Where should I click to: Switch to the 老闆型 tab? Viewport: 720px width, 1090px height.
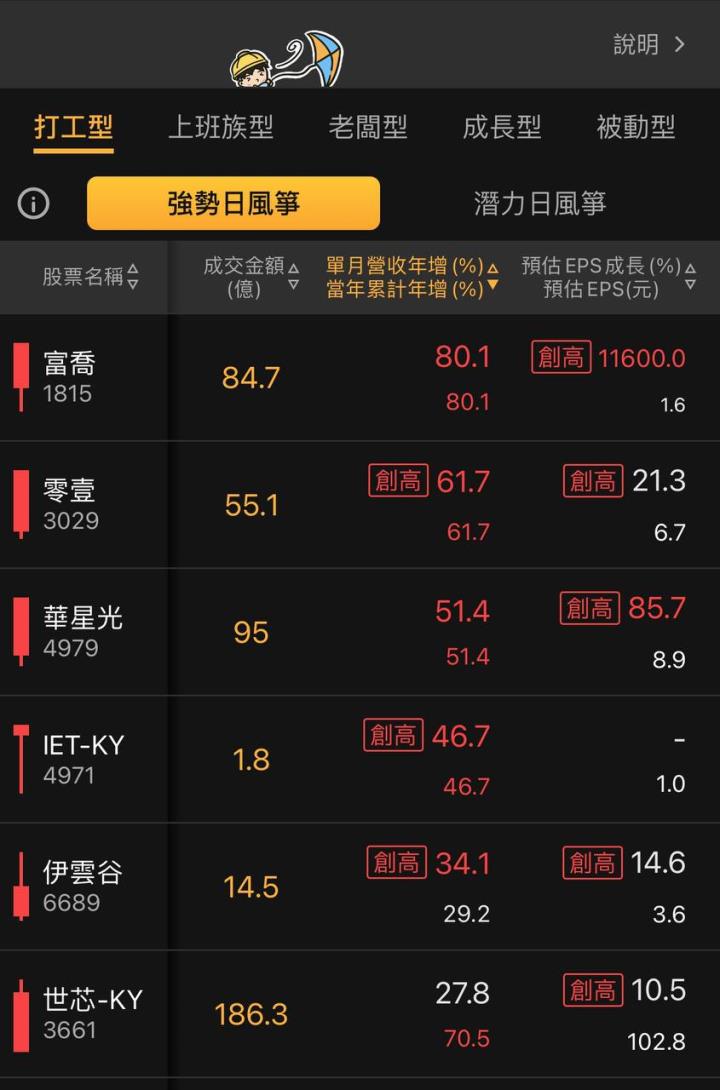tap(367, 127)
